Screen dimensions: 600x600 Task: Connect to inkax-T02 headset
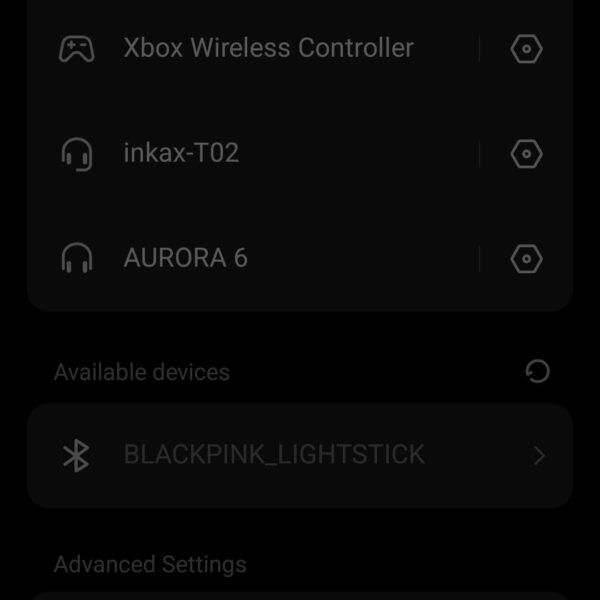click(x=181, y=153)
